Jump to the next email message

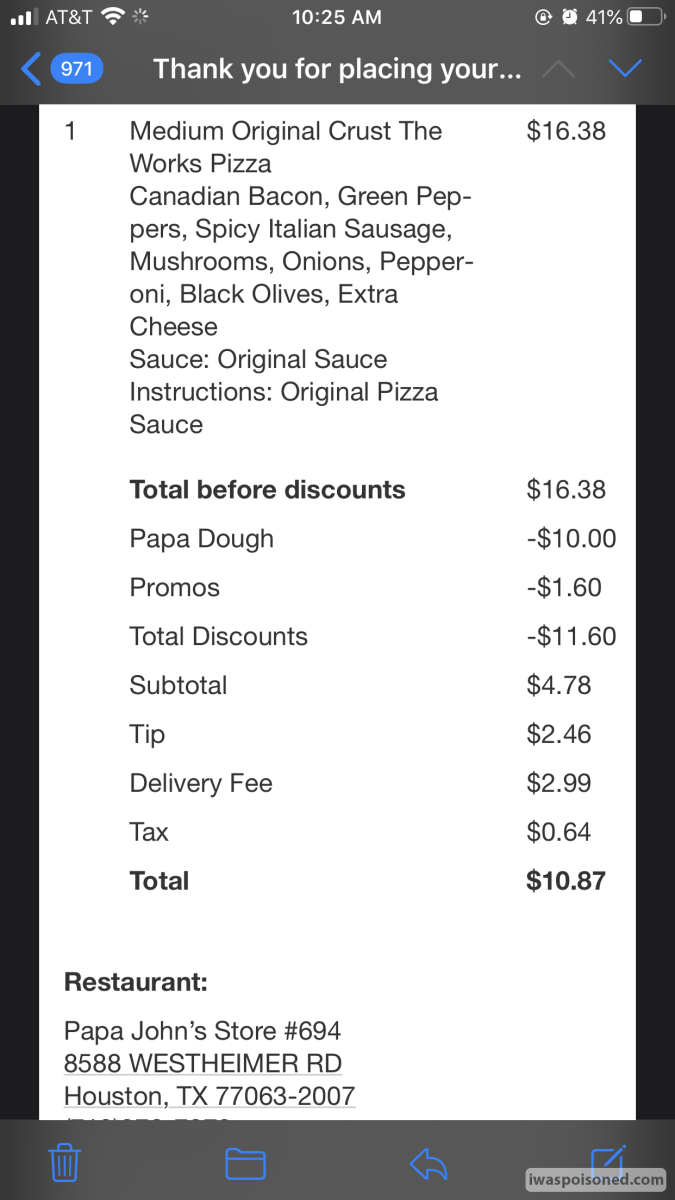click(x=625, y=68)
